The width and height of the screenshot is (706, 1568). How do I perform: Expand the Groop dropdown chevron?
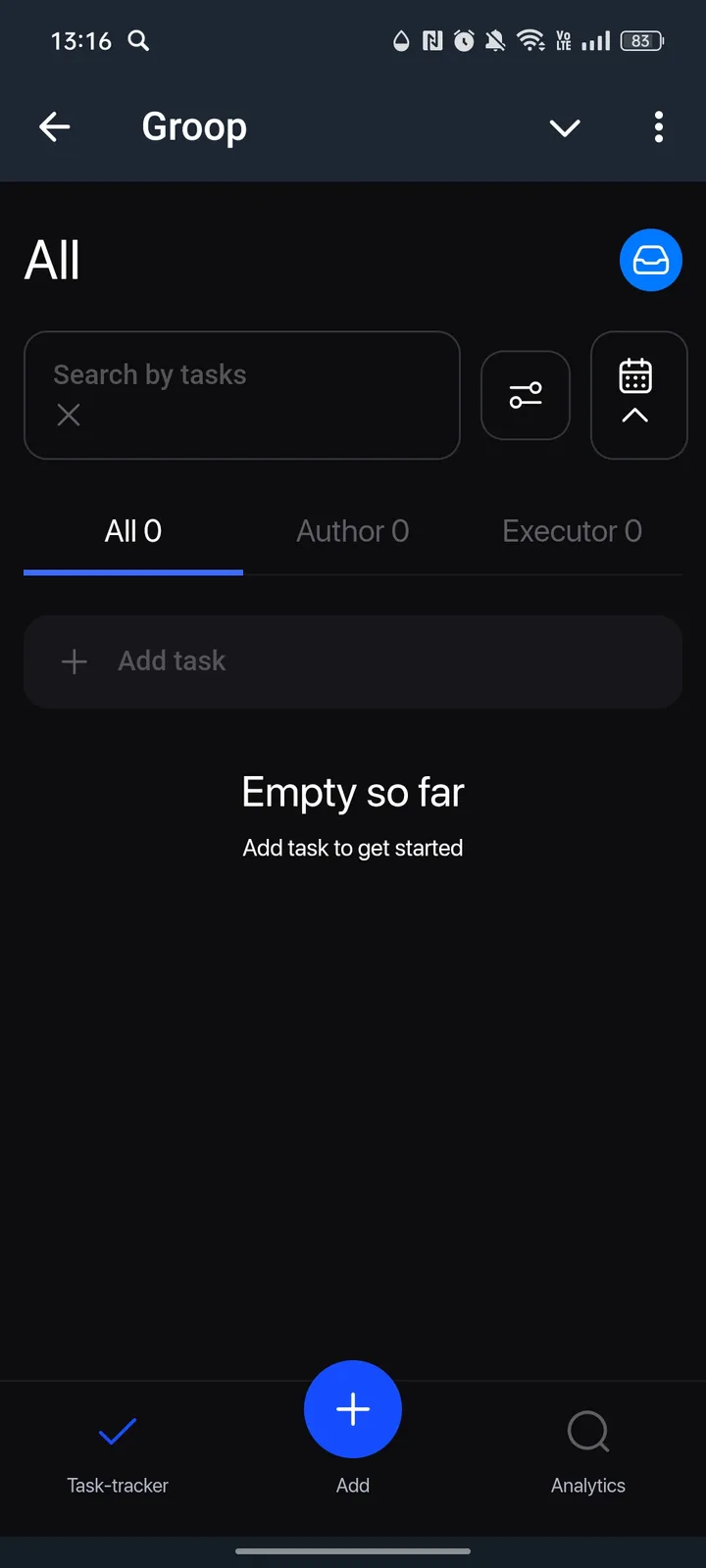coord(565,127)
